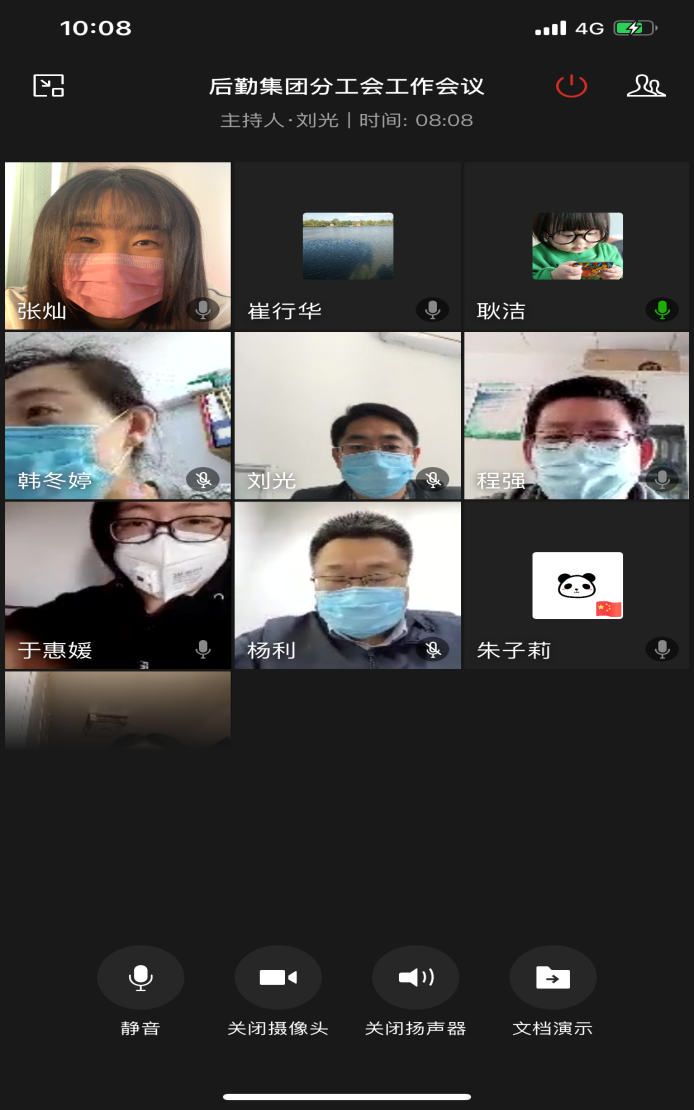Open 韩冬婷's video tile
This screenshot has height=1110, width=694.
(x=118, y=415)
